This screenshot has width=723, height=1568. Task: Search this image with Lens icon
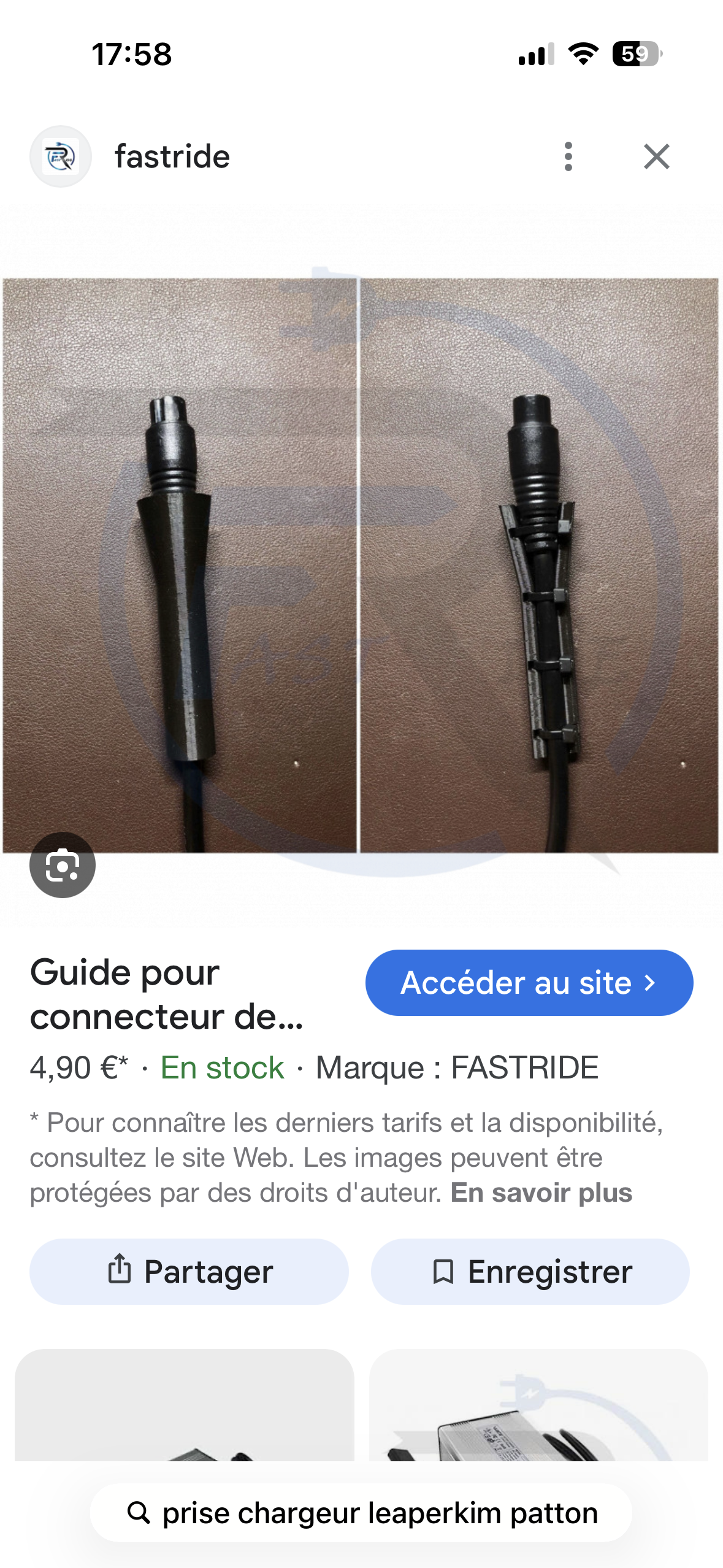click(63, 864)
